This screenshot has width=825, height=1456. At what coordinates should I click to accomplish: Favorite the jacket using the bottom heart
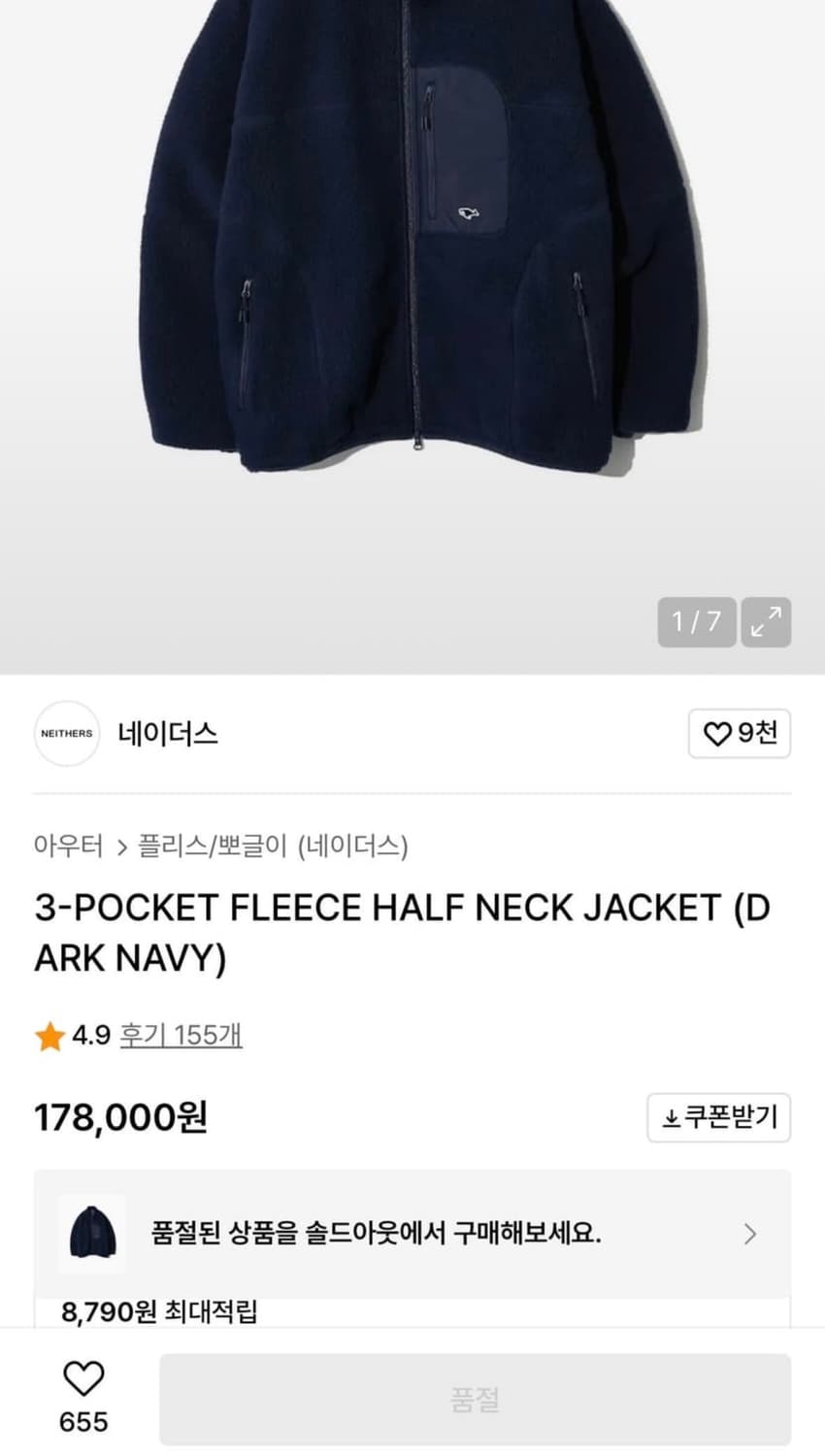point(85,1386)
